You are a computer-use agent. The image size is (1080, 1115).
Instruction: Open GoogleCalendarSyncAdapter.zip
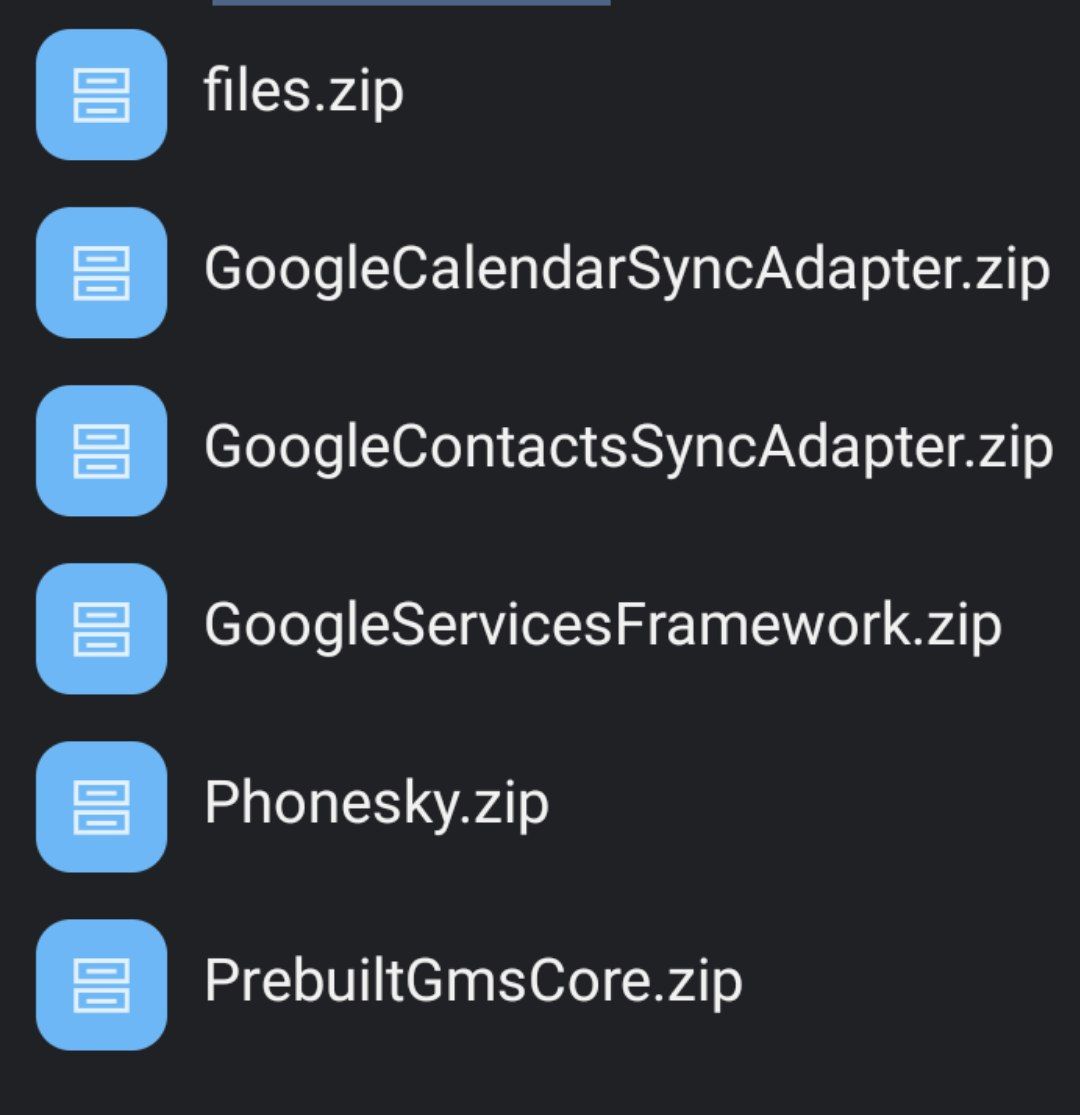point(626,271)
